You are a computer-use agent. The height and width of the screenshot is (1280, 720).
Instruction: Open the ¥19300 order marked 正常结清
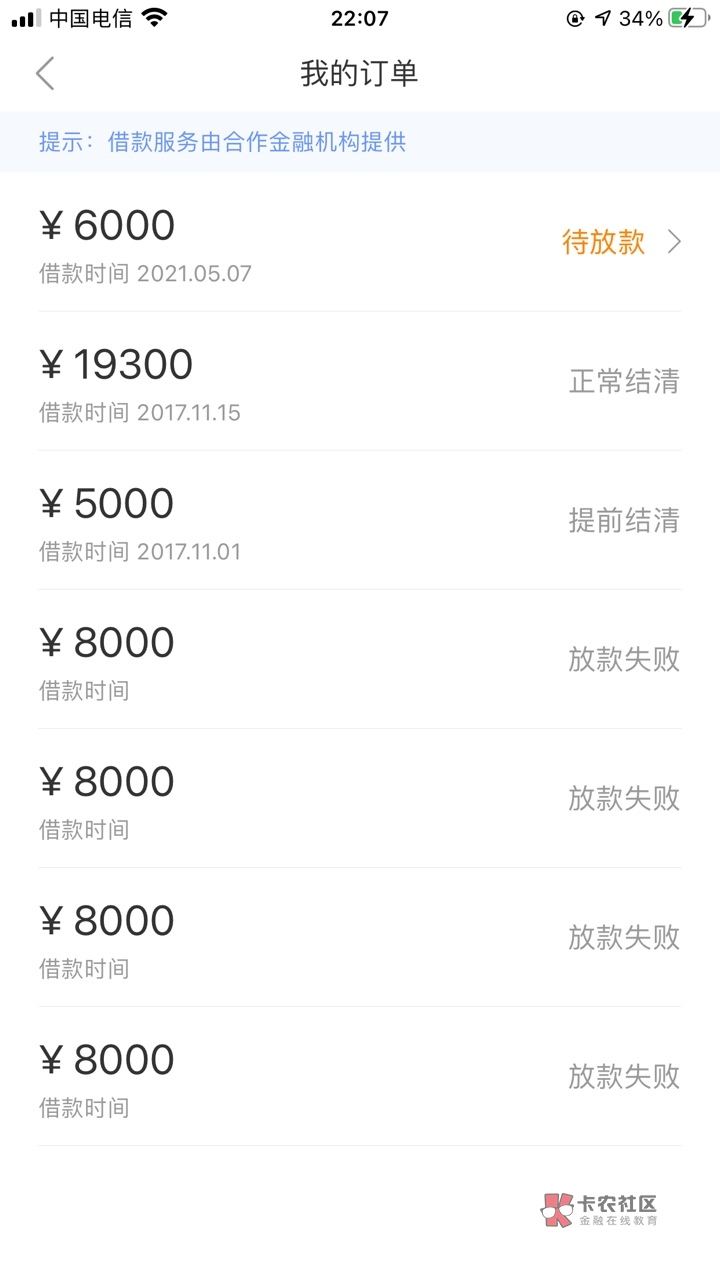pos(360,381)
